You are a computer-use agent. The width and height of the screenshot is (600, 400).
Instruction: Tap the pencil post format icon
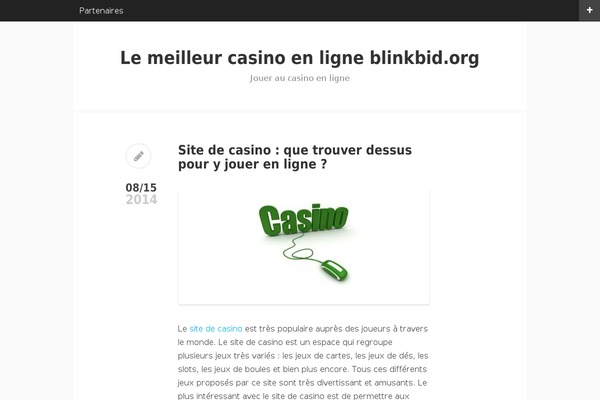[x=139, y=156]
